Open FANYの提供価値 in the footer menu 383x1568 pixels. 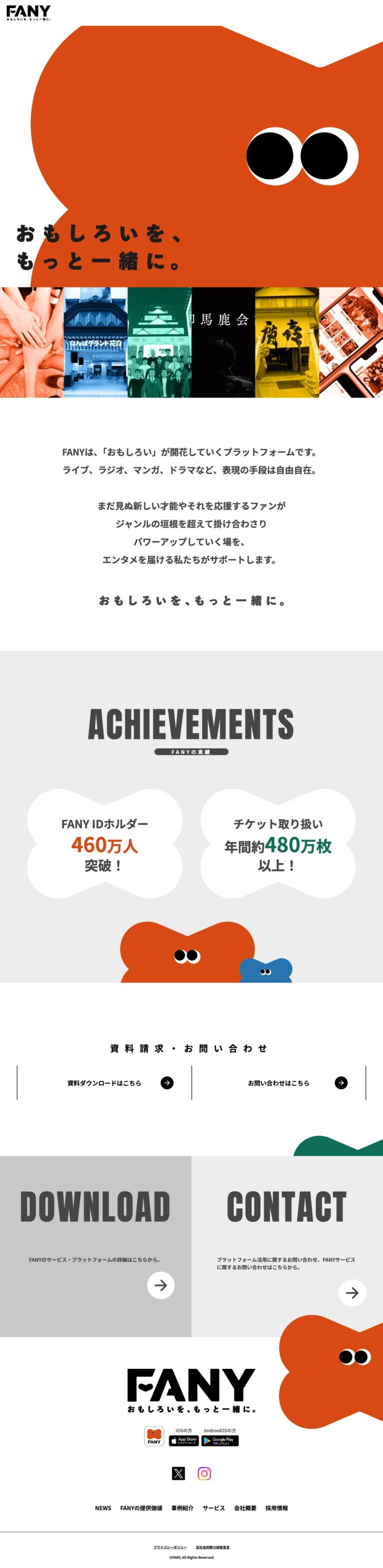pyautogui.click(x=141, y=1508)
